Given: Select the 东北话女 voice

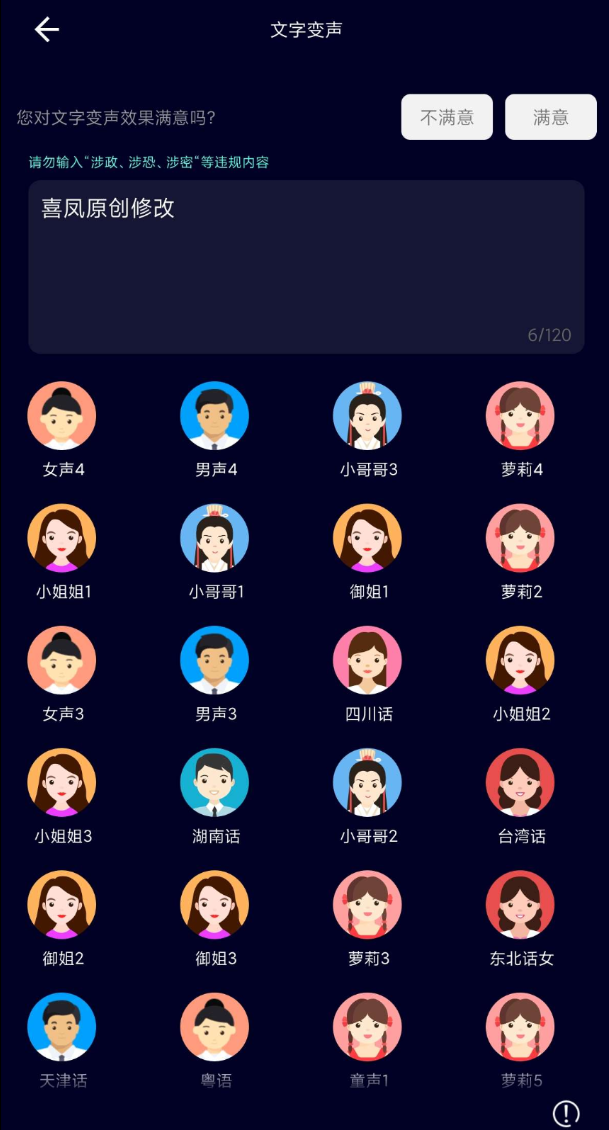Looking at the screenshot, I should coord(521,905).
